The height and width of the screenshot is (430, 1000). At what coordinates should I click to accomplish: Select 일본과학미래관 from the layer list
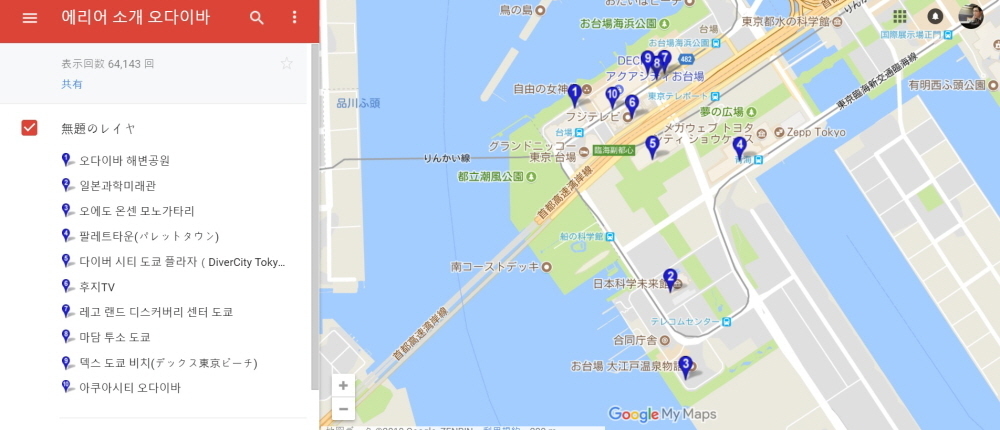coord(117,186)
